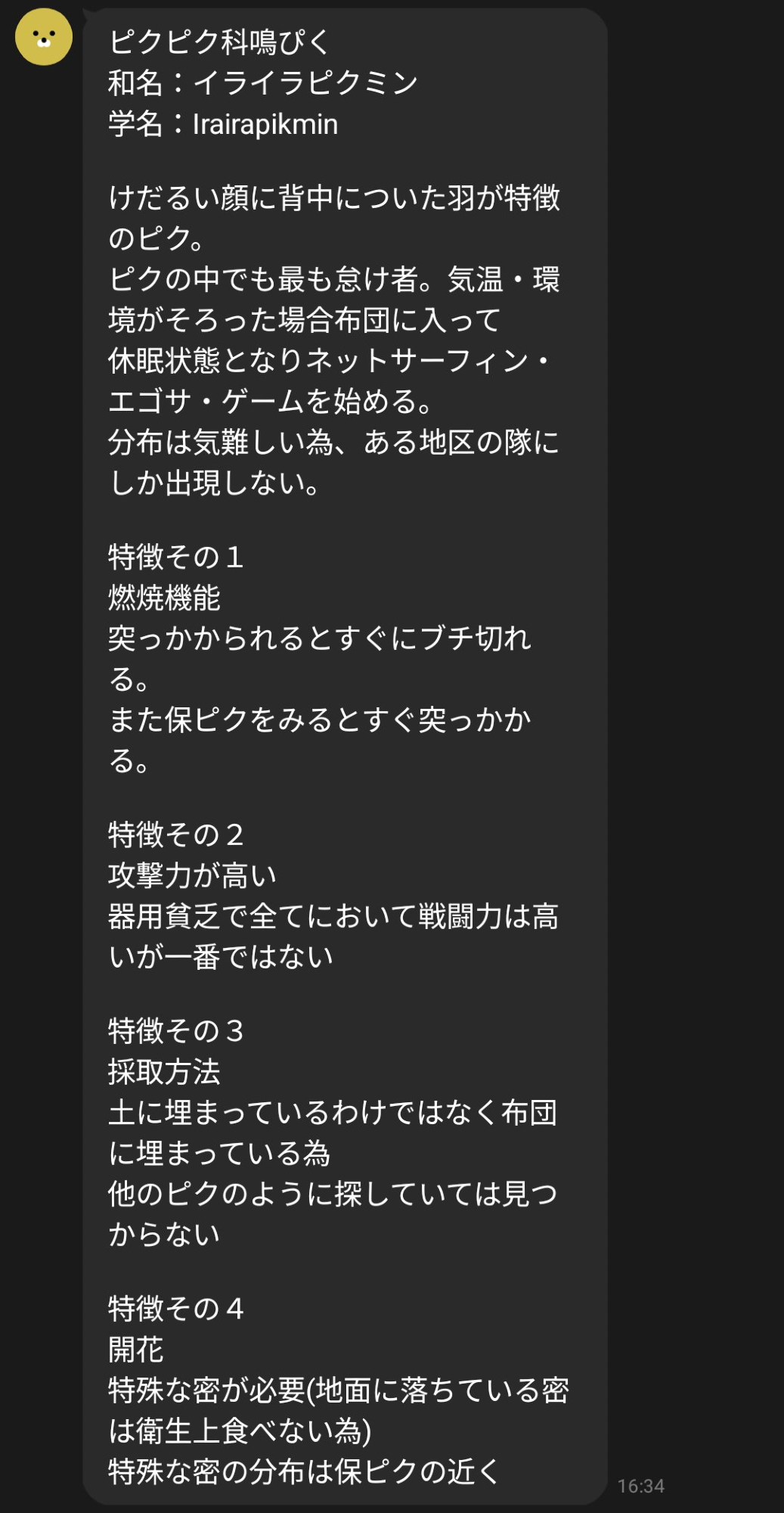This screenshot has height=1513, width=784.
Task: Open the sender's yellow profile avatar
Action: click(x=44, y=37)
